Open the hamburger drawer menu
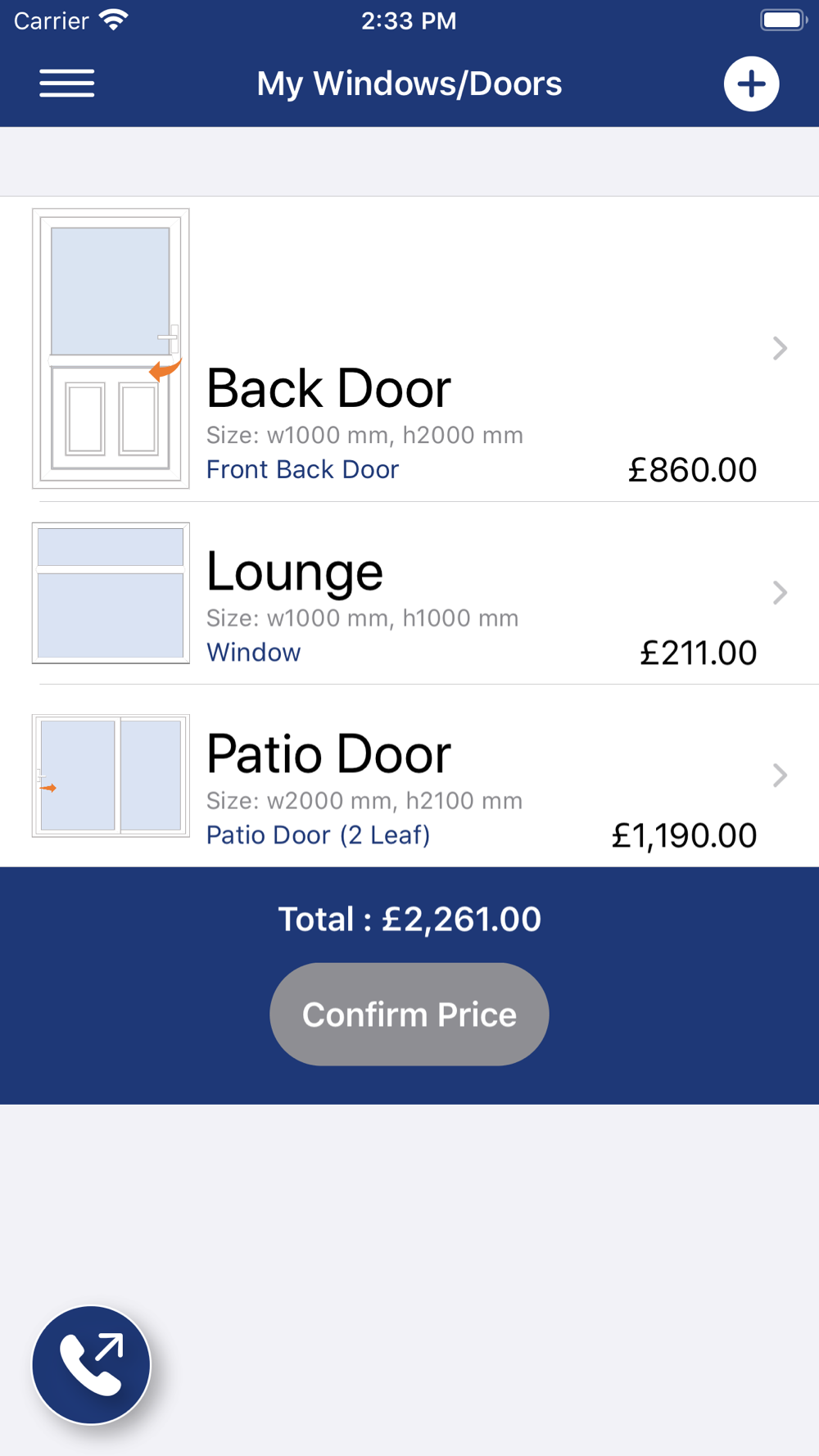The height and width of the screenshot is (1456, 819). coord(66,84)
